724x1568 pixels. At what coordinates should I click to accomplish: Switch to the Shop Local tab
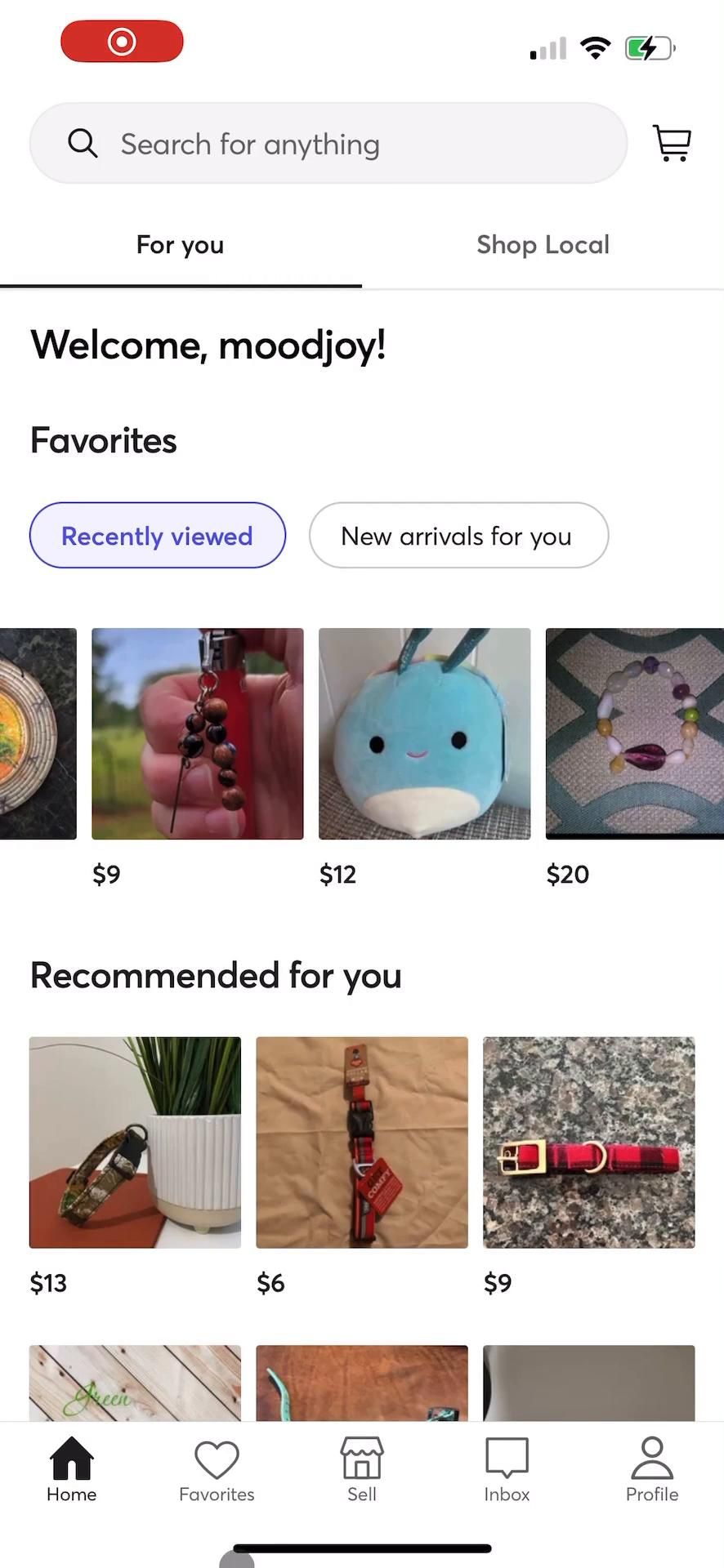543,245
